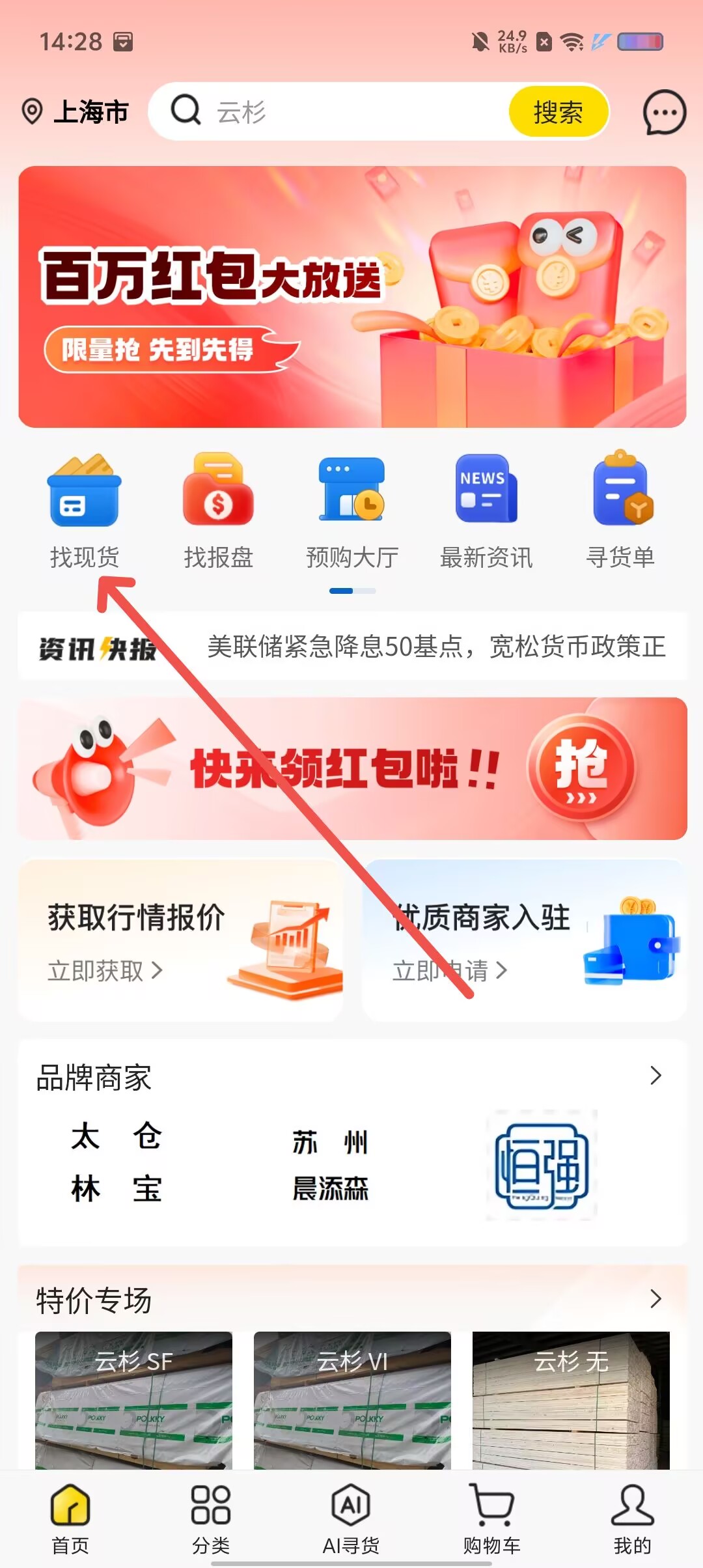
Task: Open the 百万红包大放送 banner
Action: click(352, 297)
